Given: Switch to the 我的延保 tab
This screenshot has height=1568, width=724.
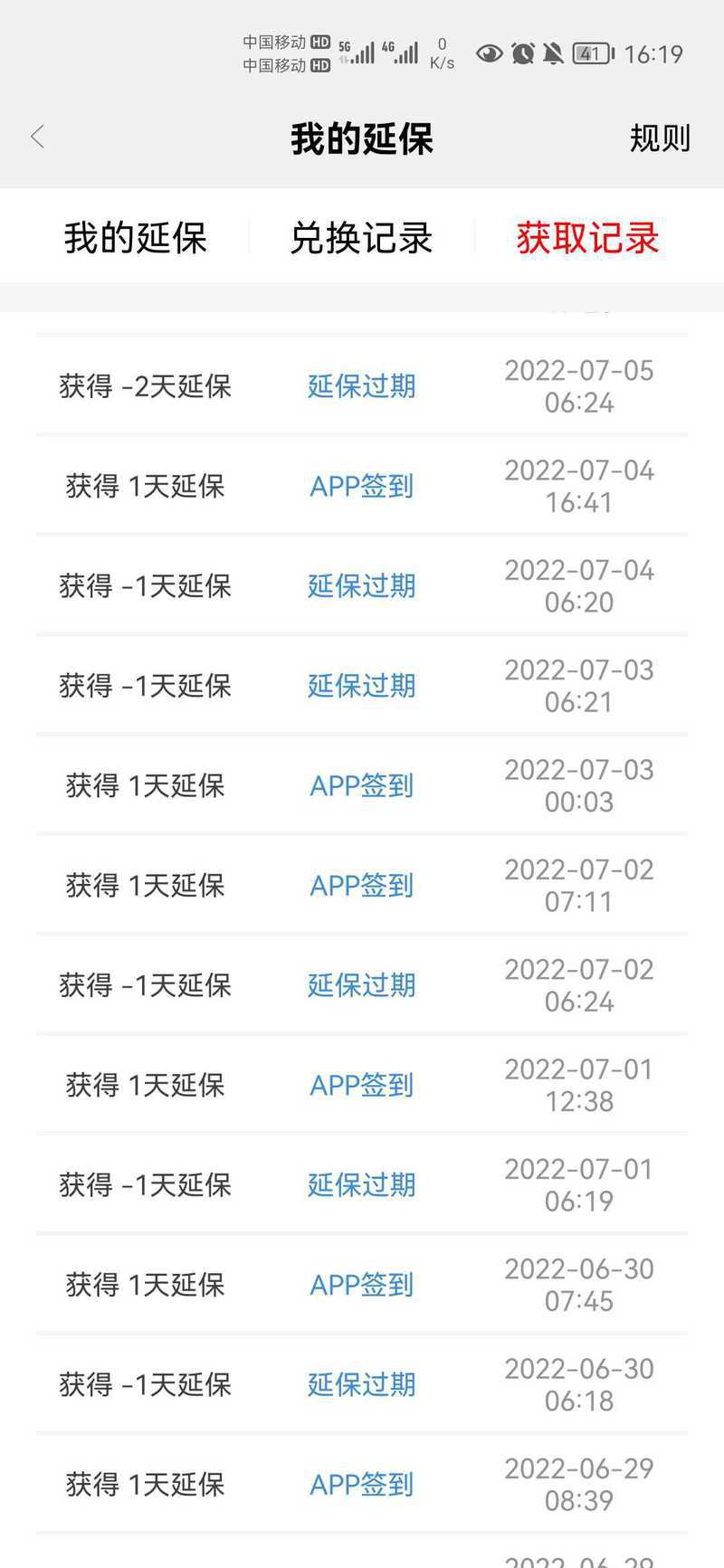Looking at the screenshot, I should [x=136, y=239].
